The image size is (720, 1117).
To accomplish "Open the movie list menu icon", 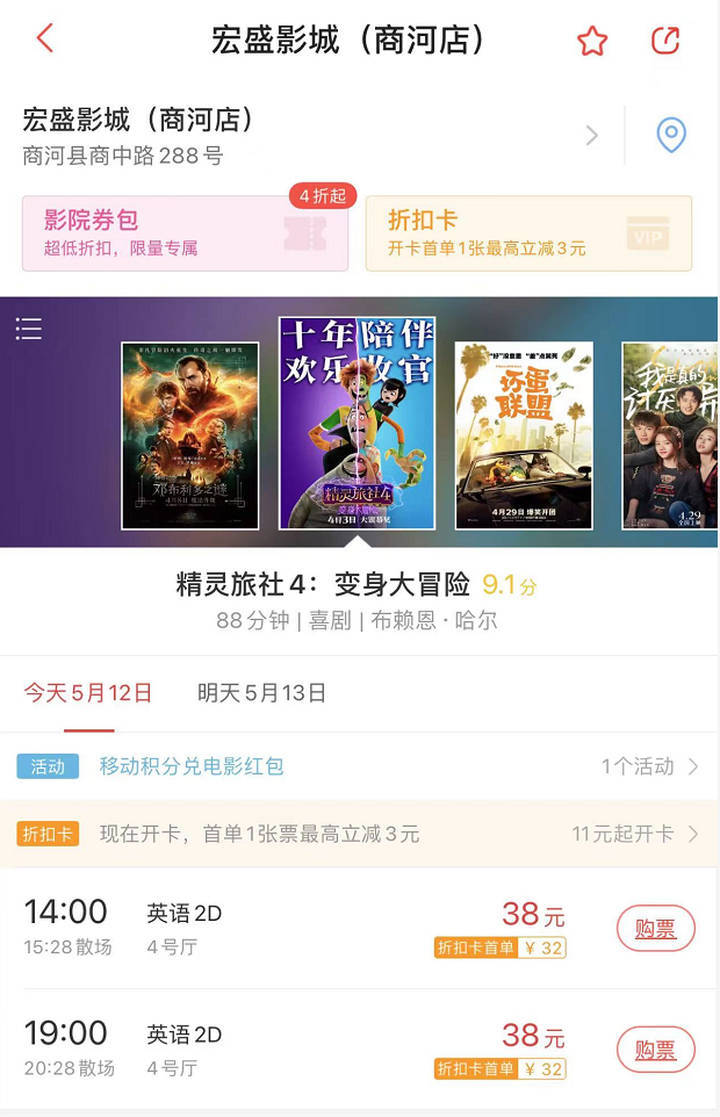I will [x=29, y=328].
